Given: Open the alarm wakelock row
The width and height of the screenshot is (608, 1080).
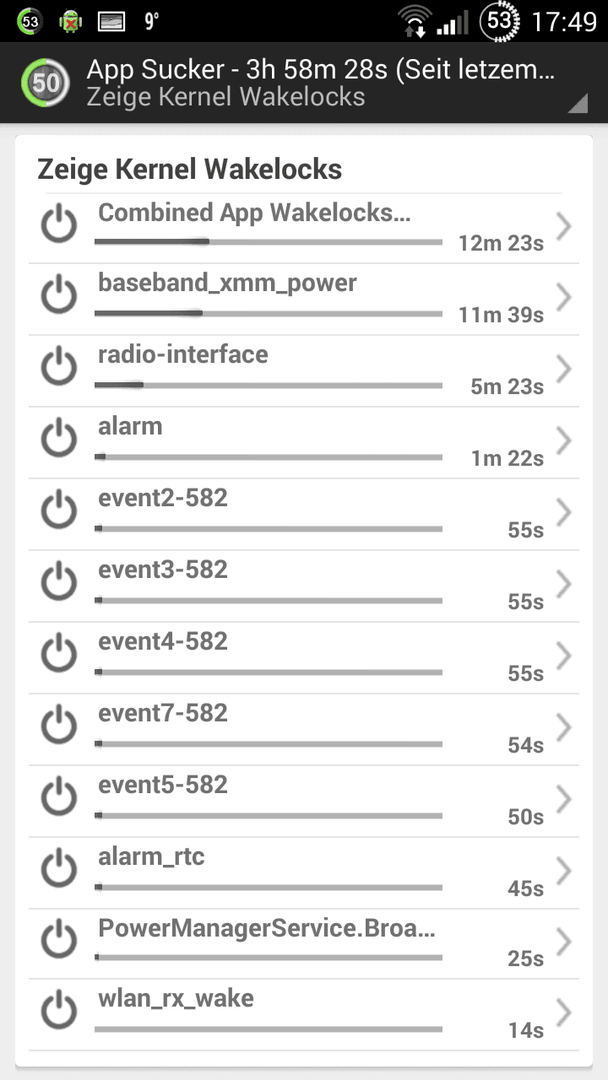Looking at the screenshot, I should 304,442.
